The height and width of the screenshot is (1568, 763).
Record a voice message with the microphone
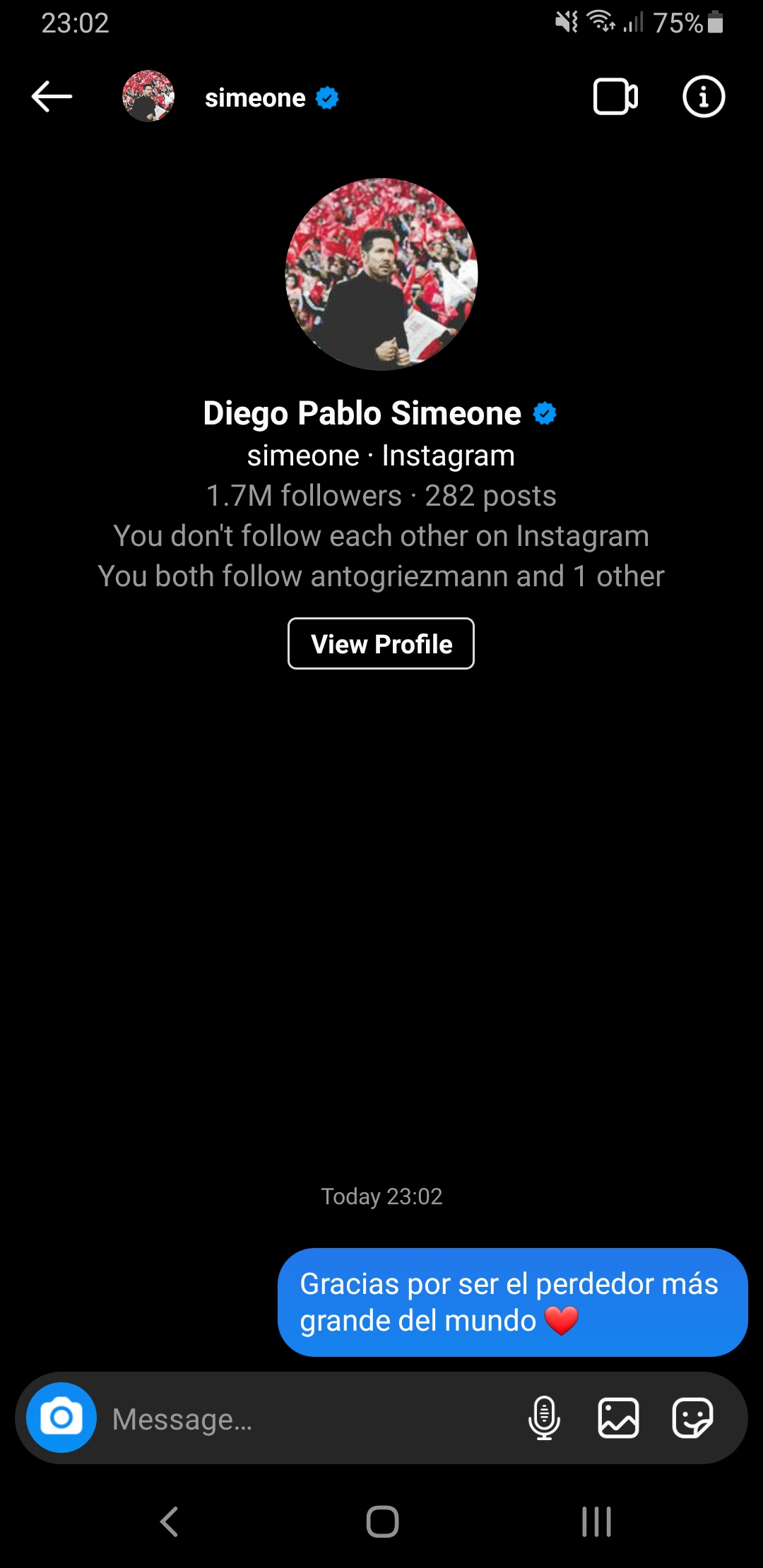coord(544,1418)
